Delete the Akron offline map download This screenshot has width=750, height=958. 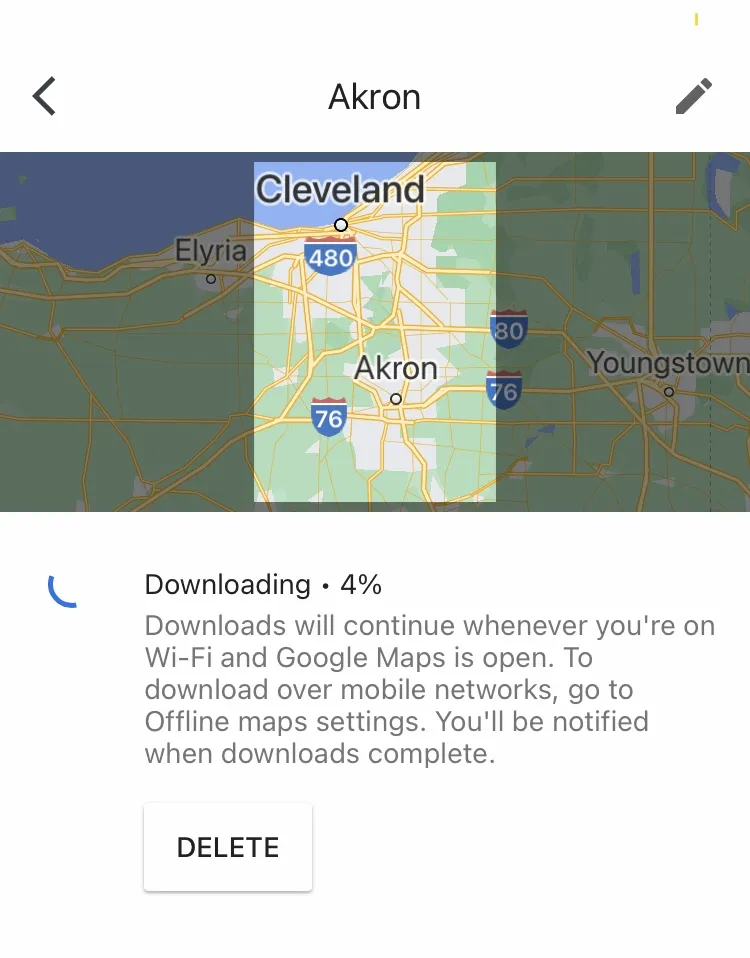coord(228,847)
